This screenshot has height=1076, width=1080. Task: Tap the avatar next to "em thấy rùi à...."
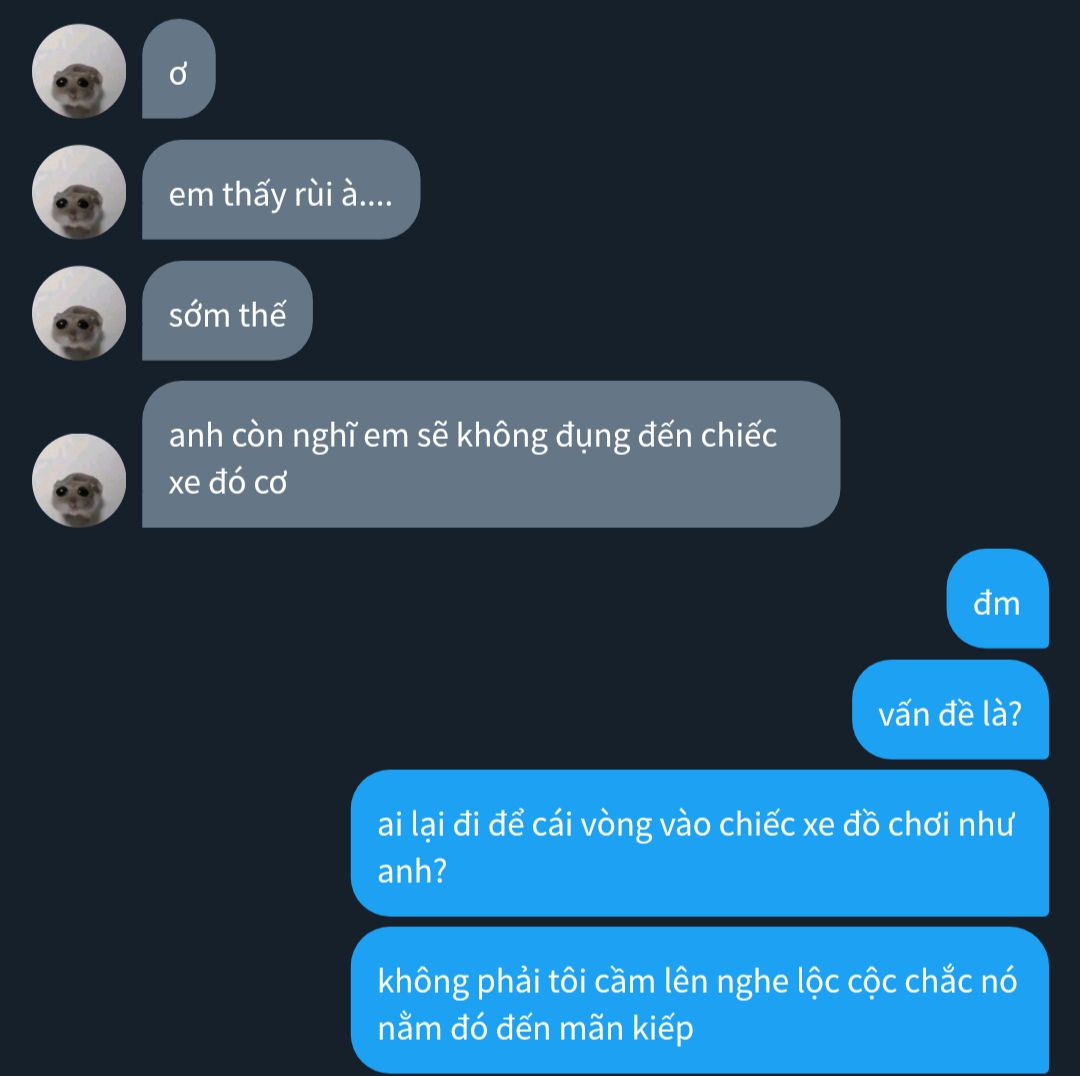coord(79,192)
